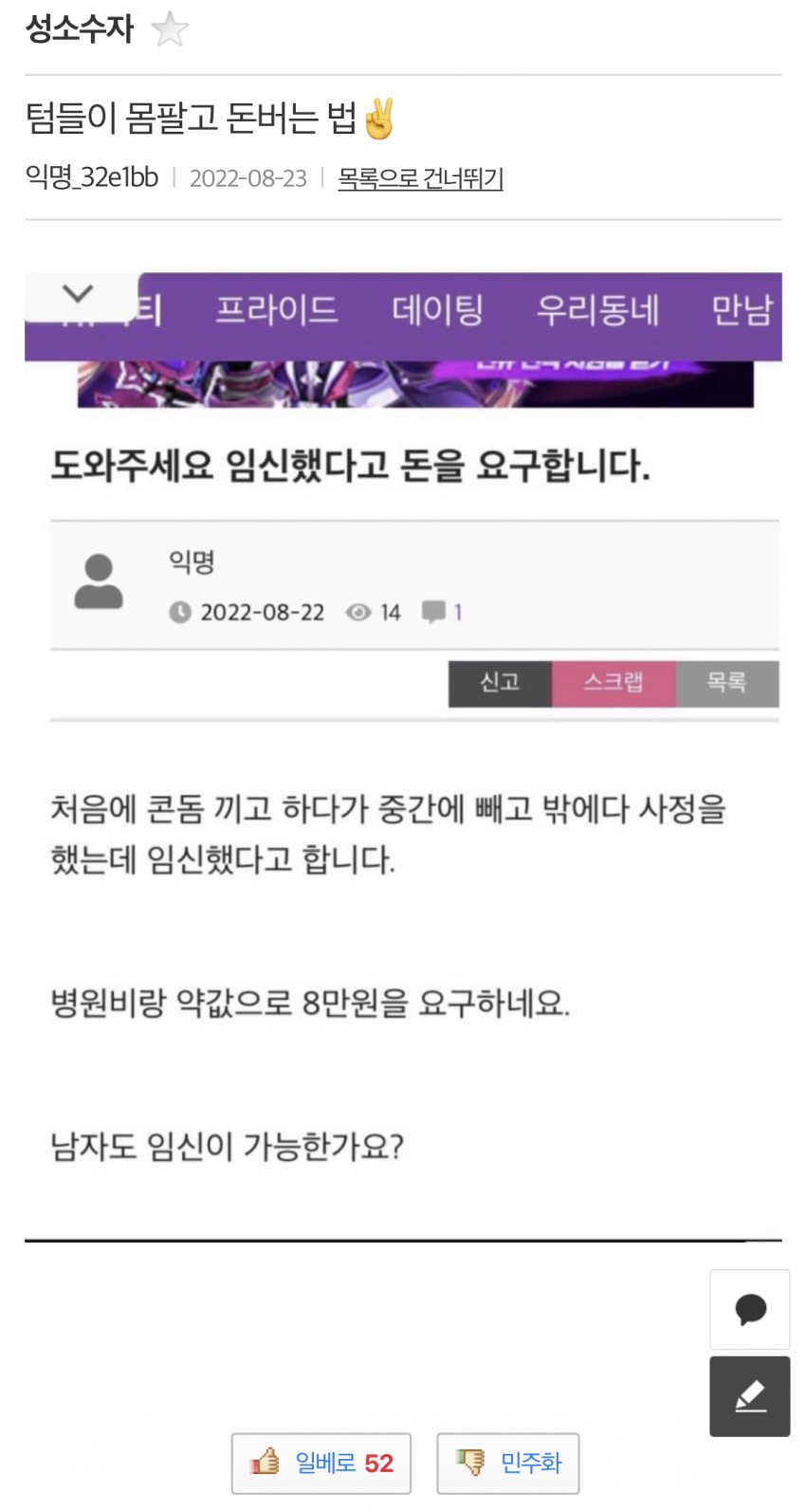Viewport: 806px width, 1512px height.
Task: Follow the 목록으로 건너뛰기 link
Action: [x=420, y=178]
